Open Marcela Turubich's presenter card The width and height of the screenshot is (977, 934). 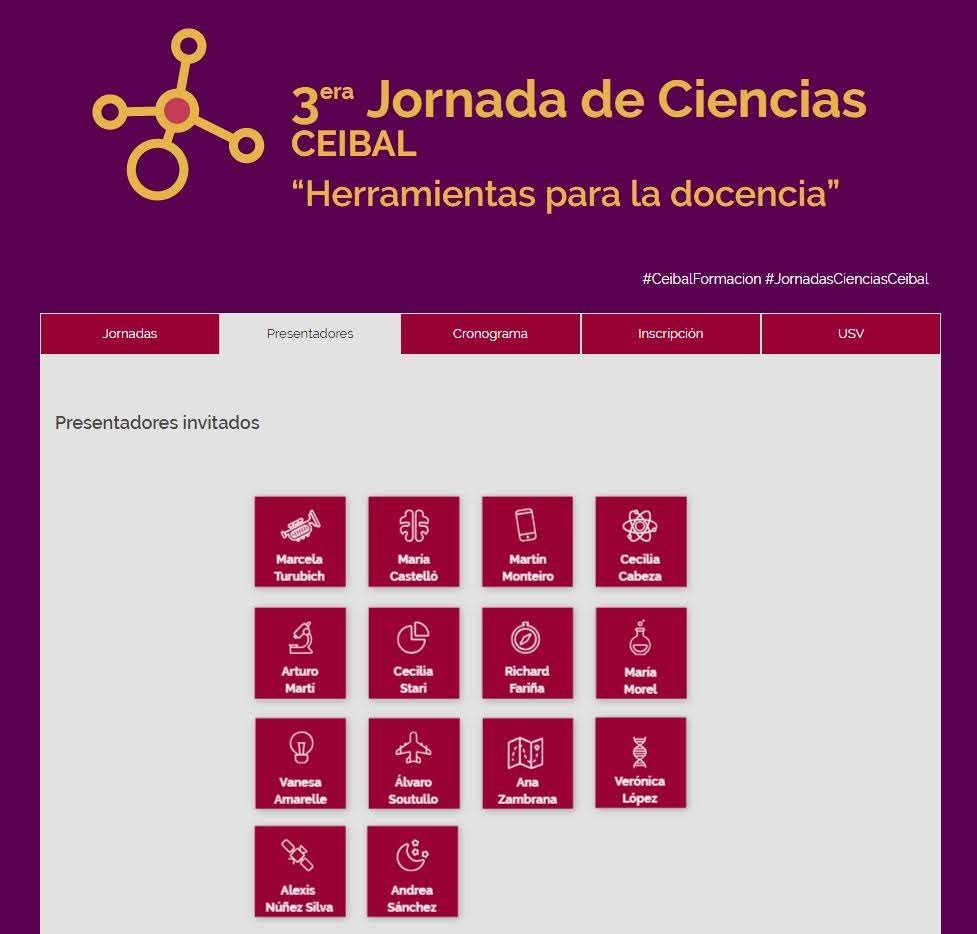tap(300, 541)
